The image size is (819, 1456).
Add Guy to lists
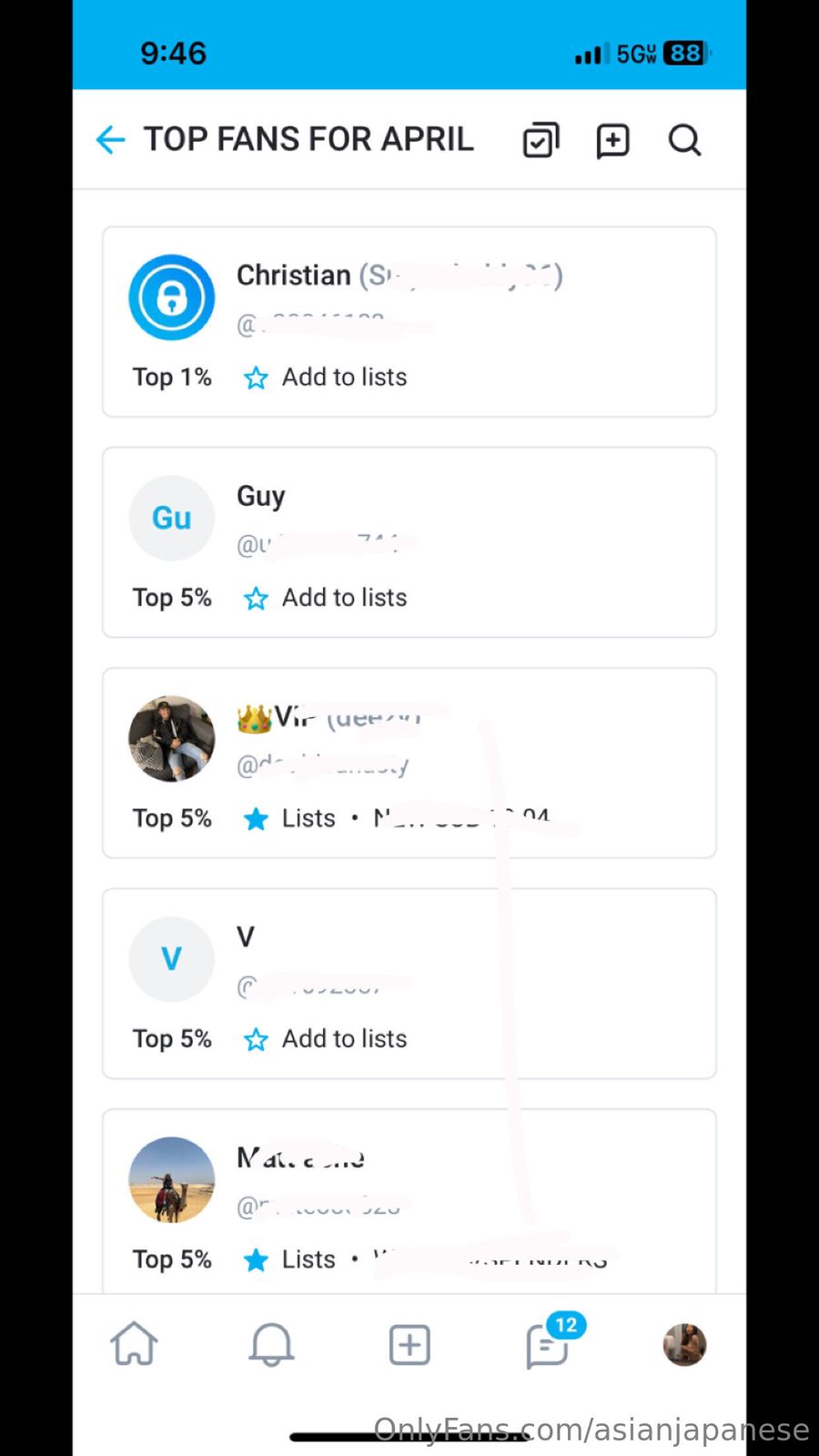pyautogui.click(x=325, y=598)
